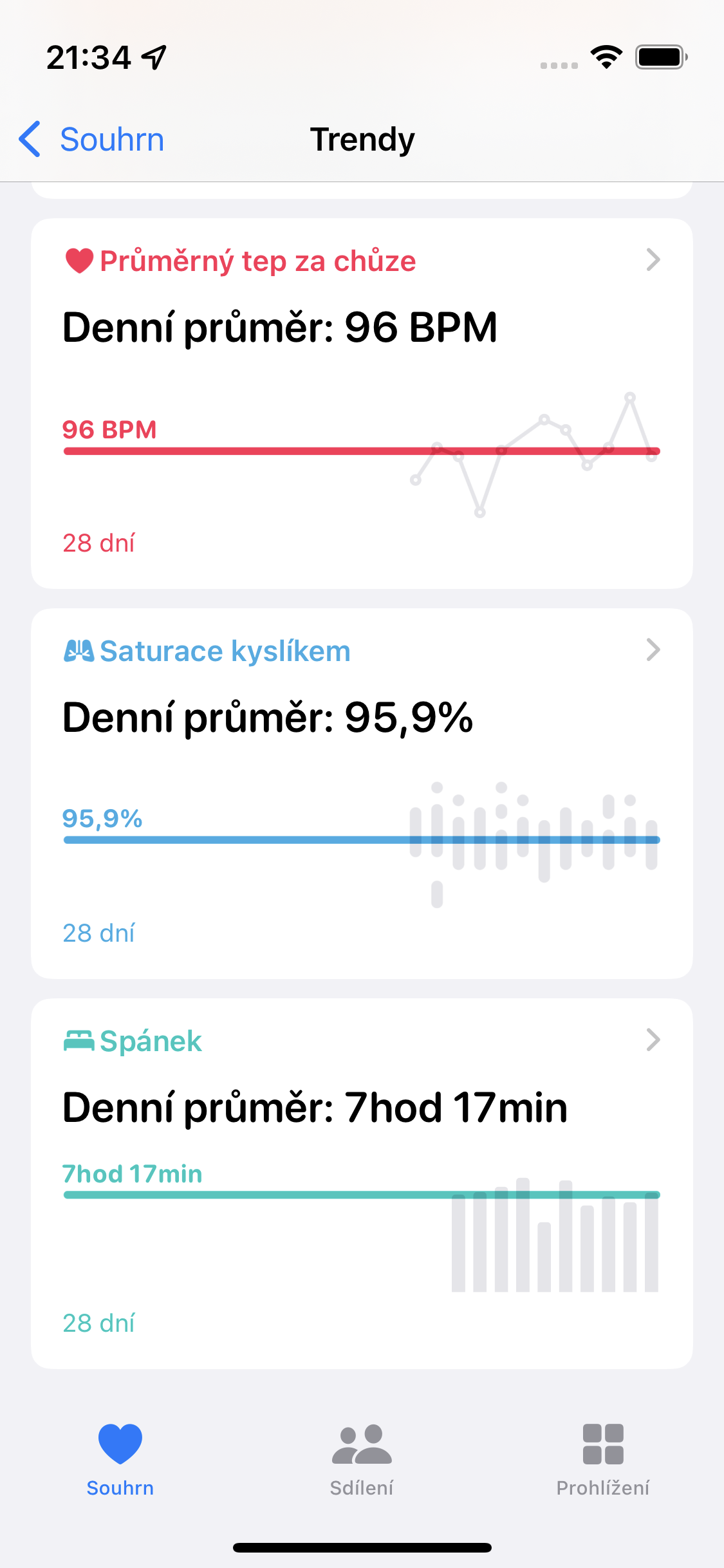Viewport: 724px width, 1568px height.
Task: Tap the 28 dní label under heart rate
Action: coord(98,544)
